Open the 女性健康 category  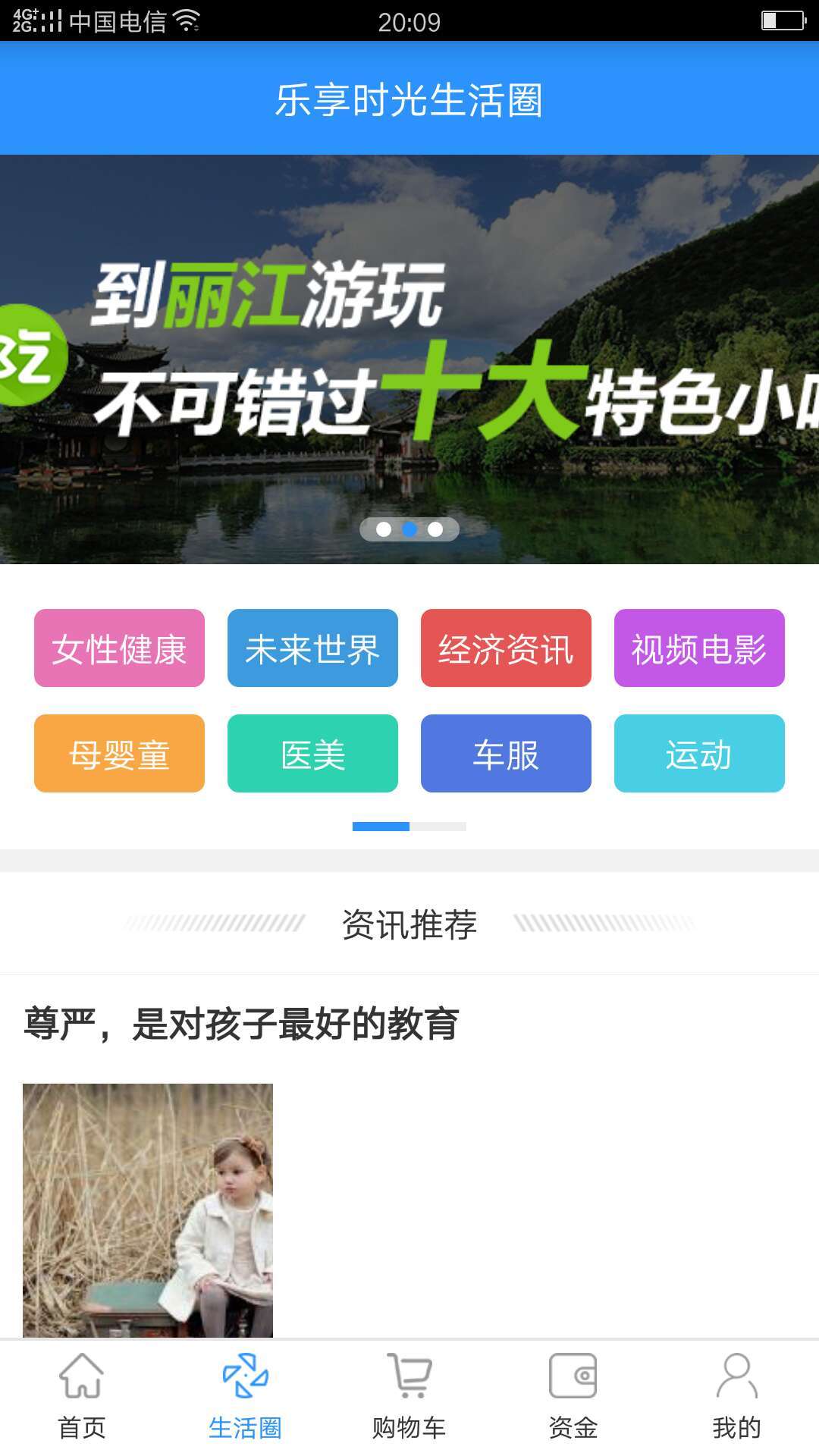(x=119, y=648)
